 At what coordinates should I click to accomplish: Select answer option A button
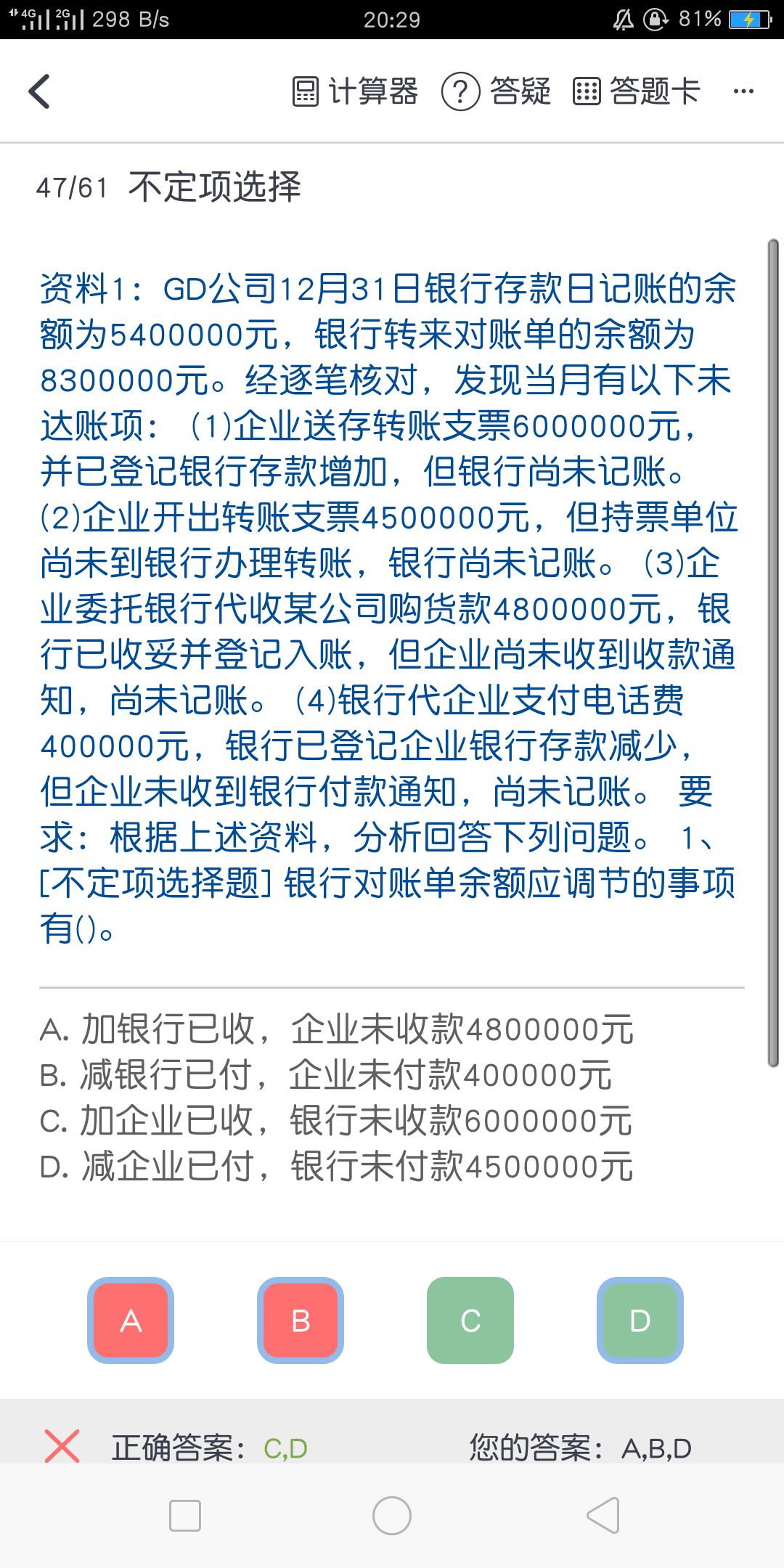pos(131,1320)
